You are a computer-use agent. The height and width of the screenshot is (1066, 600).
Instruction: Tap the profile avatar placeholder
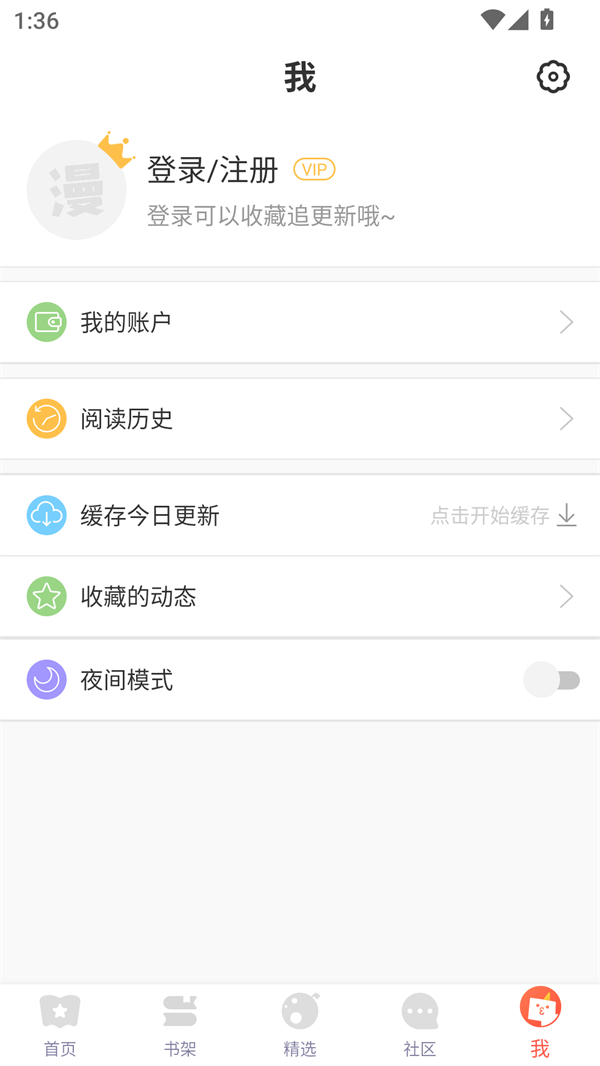[x=77, y=190]
